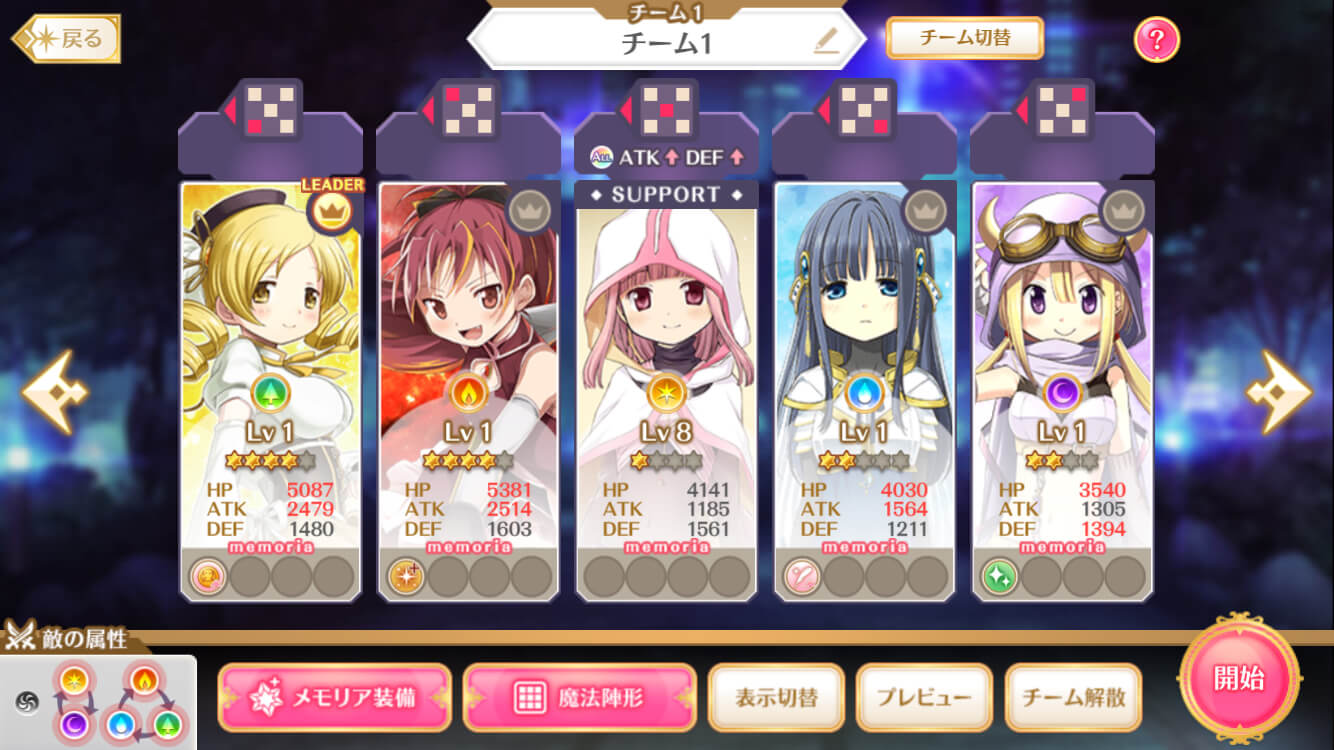Open 魔法陣形 magic formation
1334x750 pixels.
point(580,697)
